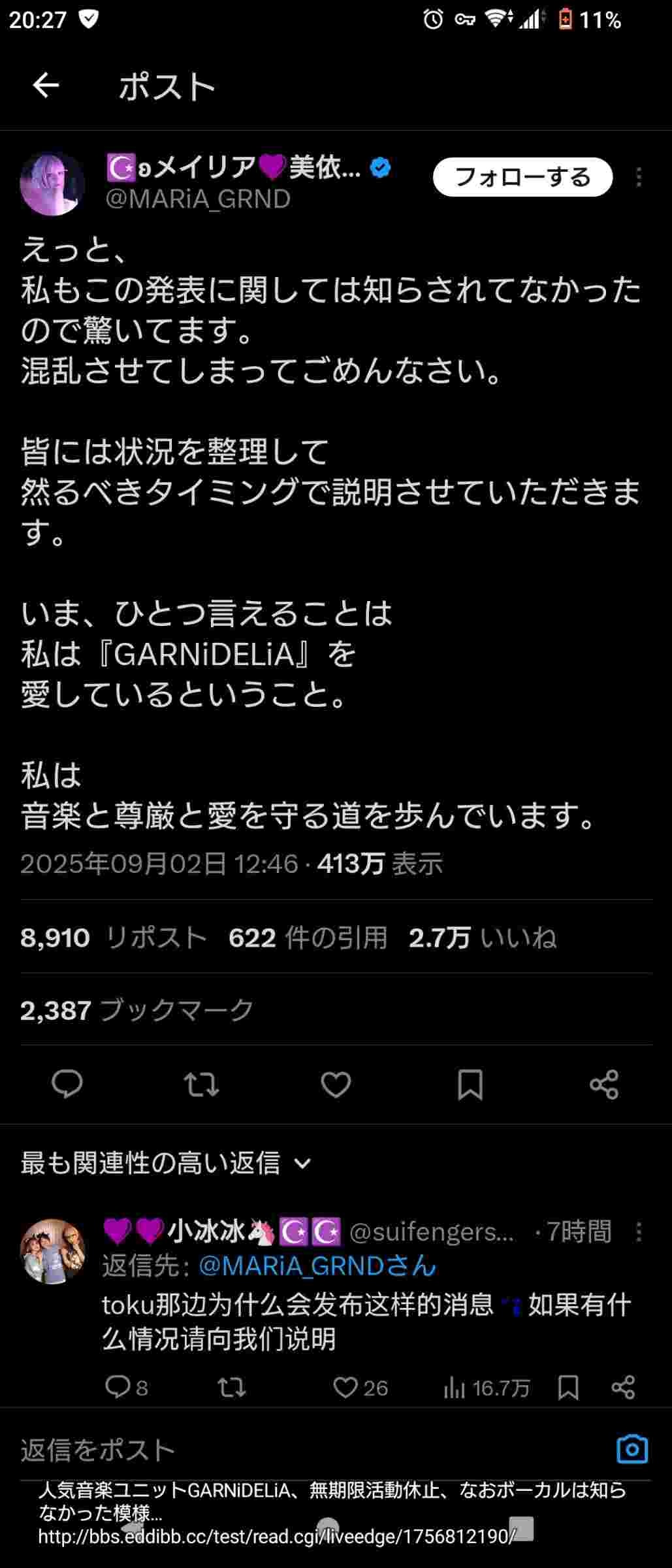Bookmark 小冰冰's reply

(568, 1387)
